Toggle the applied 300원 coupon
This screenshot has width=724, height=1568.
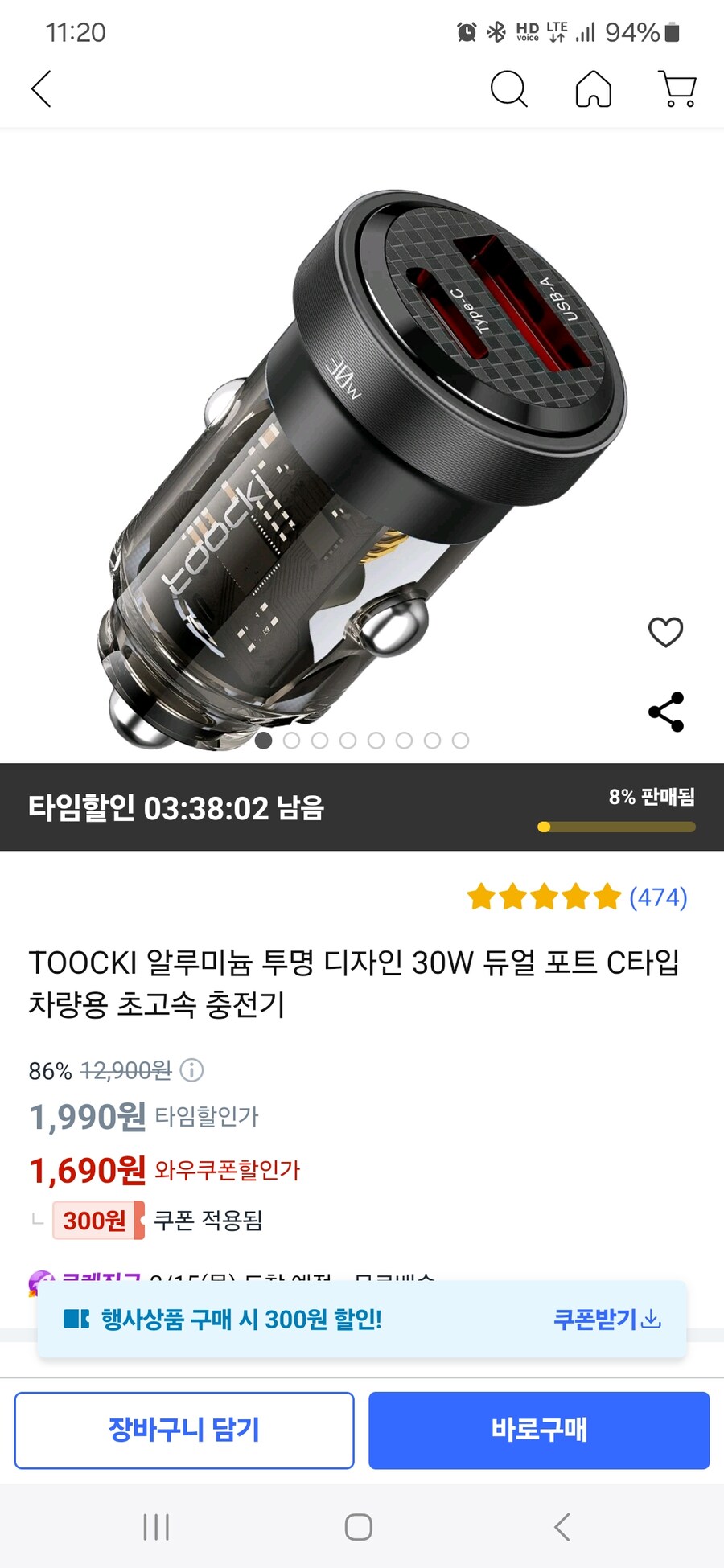tap(95, 1221)
